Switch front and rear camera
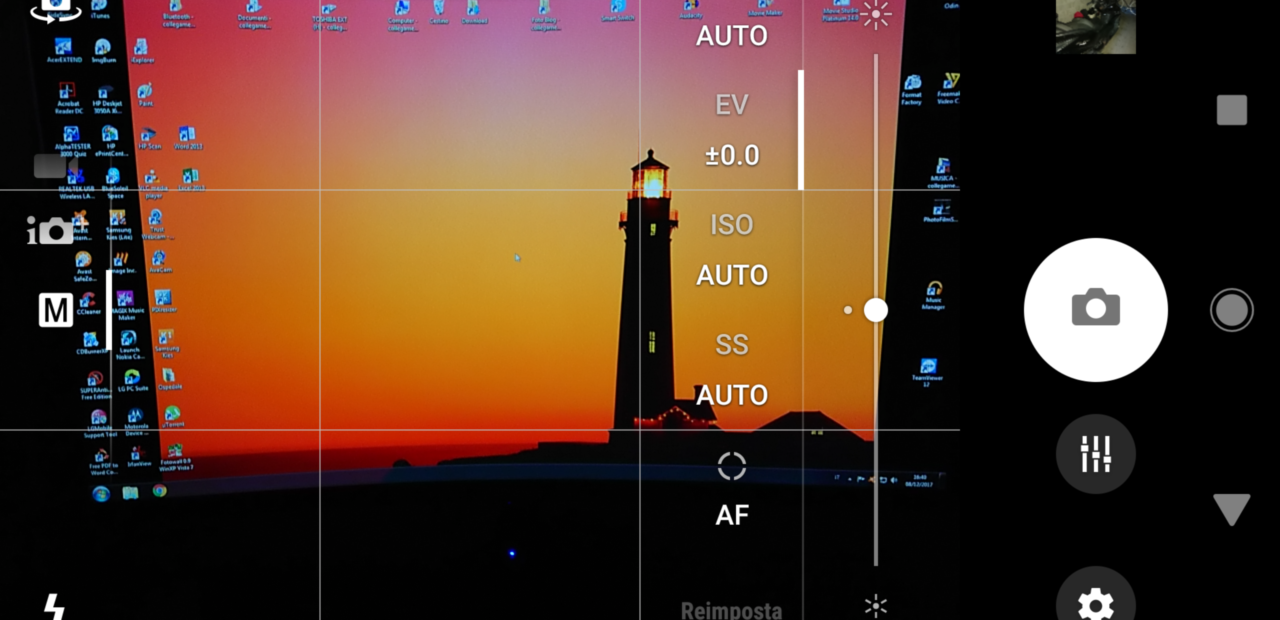This screenshot has height=620, width=1280. pos(55,10)
